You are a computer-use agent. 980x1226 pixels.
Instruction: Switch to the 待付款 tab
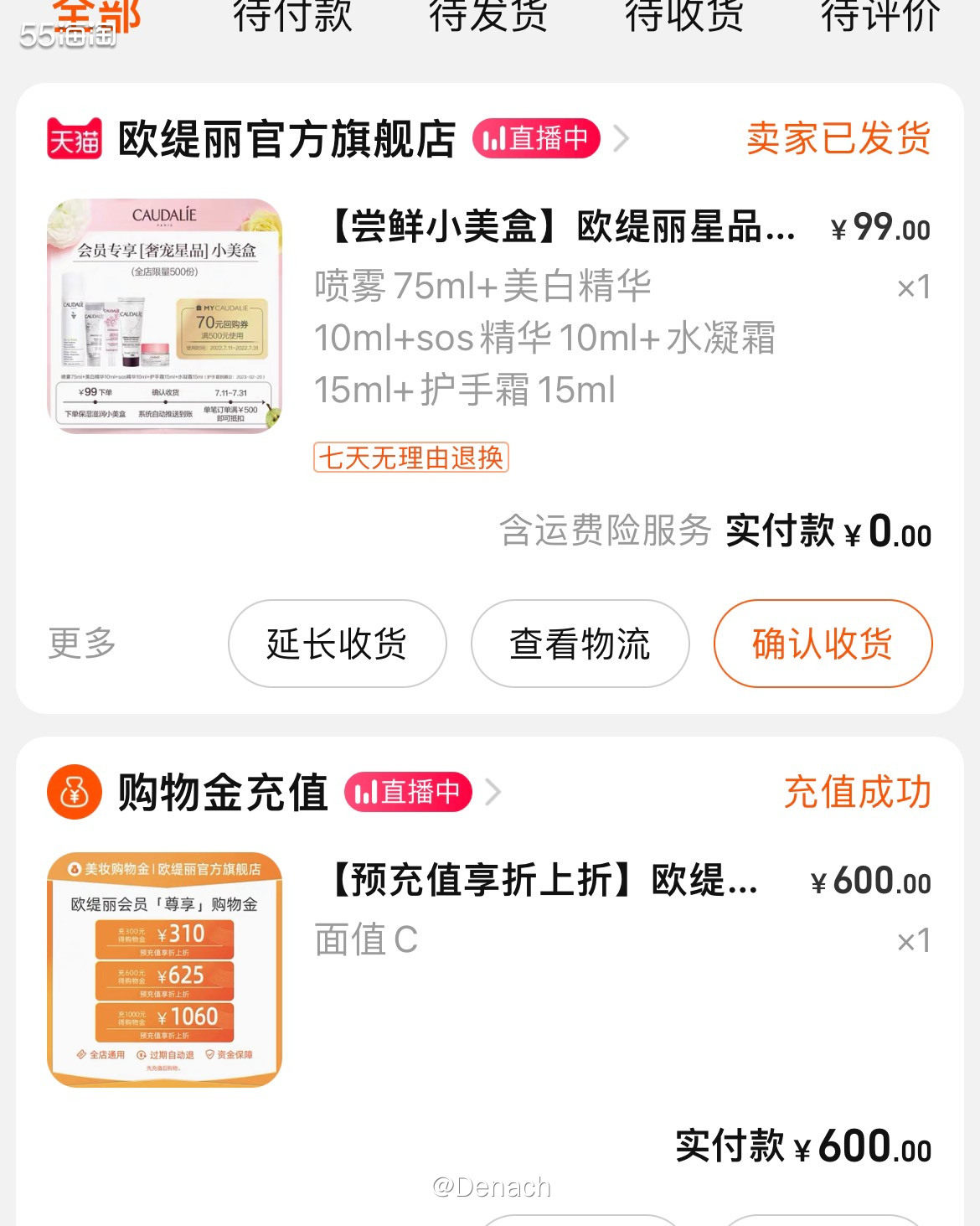(x=292, y=15)
